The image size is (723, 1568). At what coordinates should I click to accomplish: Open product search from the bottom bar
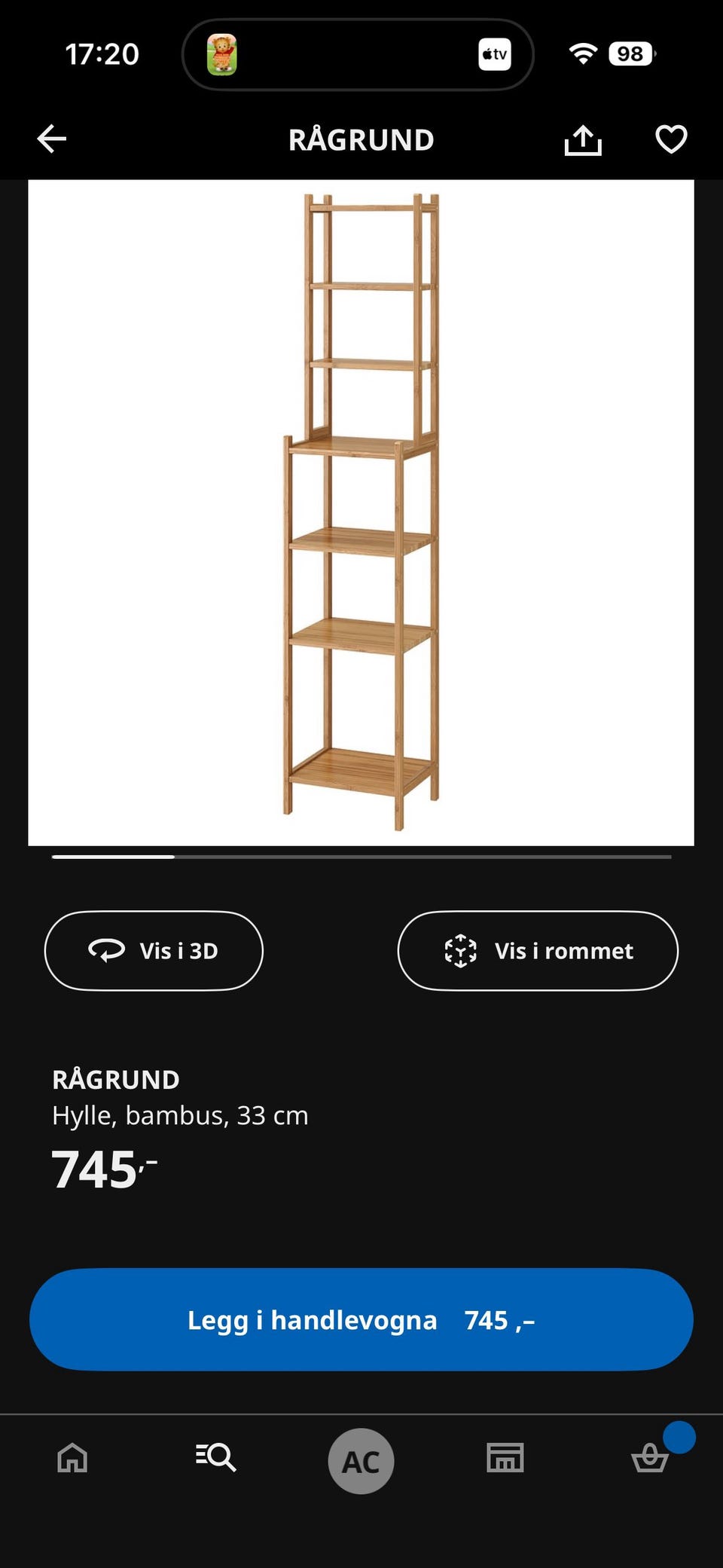tap(217, 1458)
